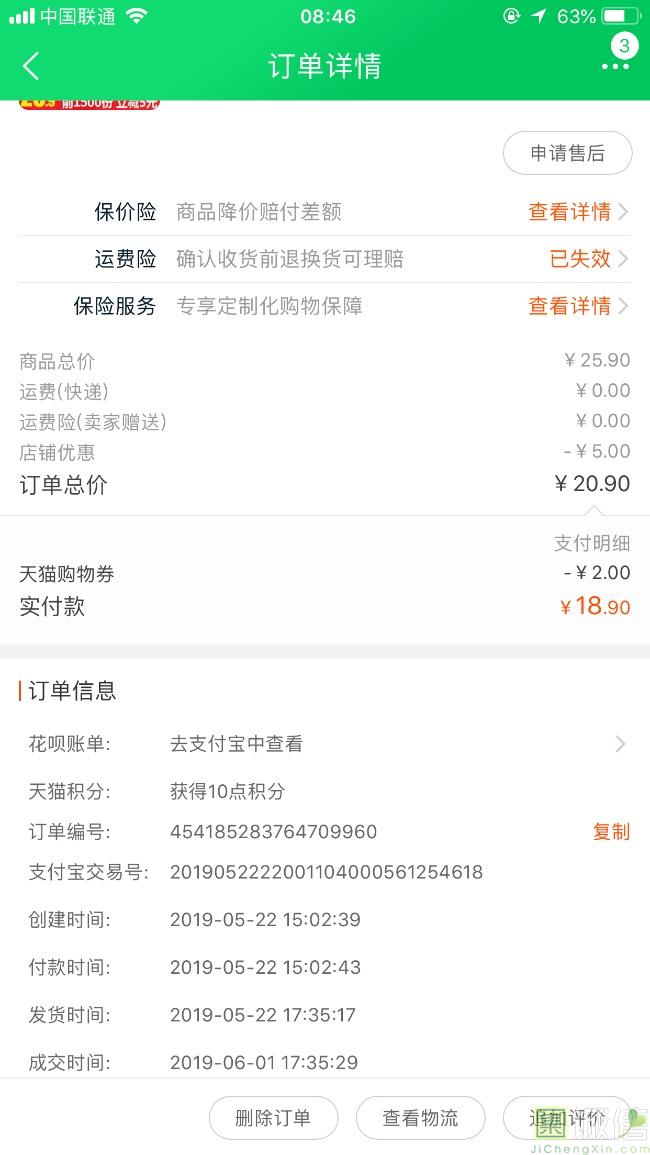Copy the order number with 复制

[x=611, y=832]
